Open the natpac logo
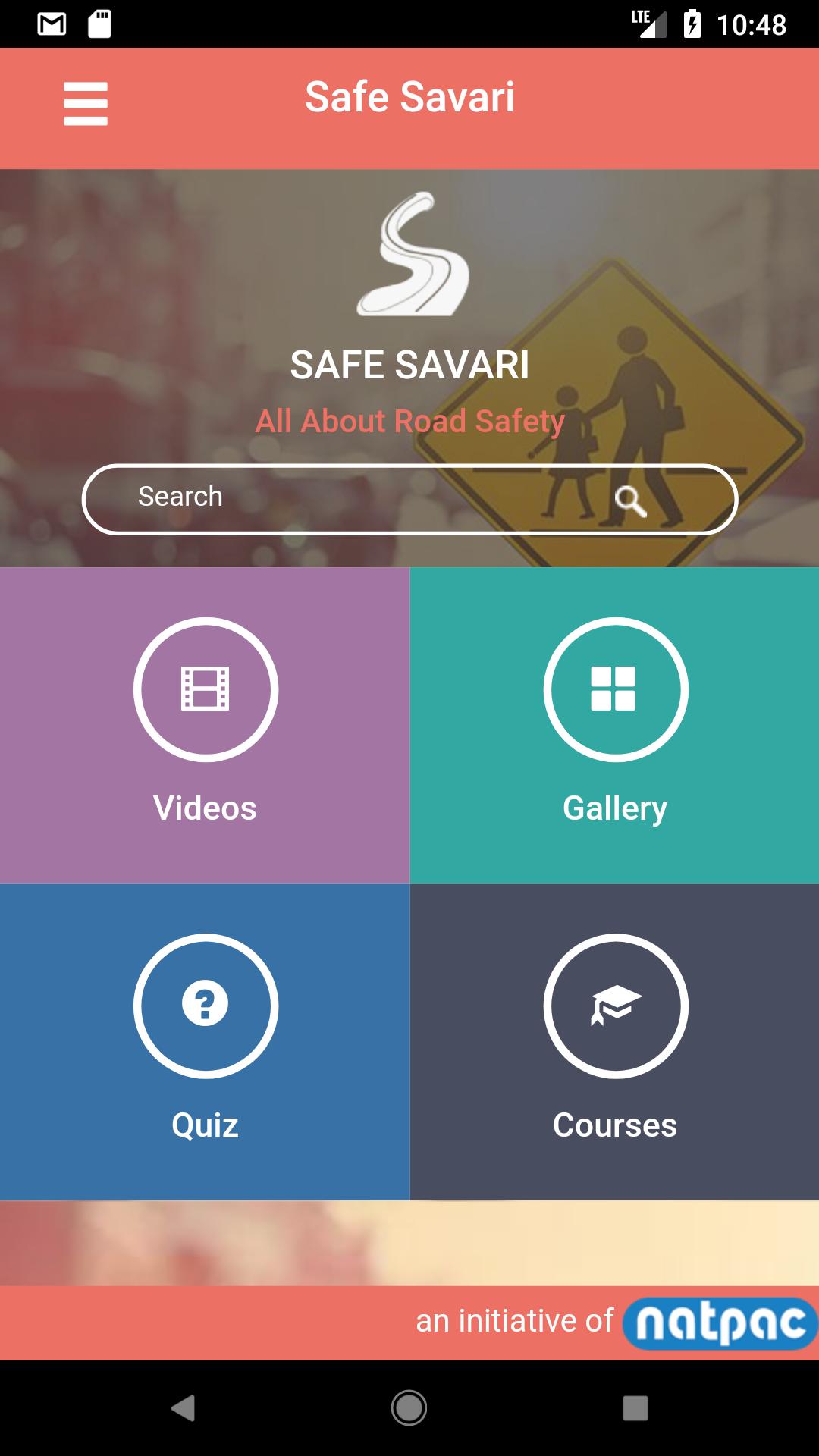This screenshot has height=1456, width=819. pyautogui.click(x=719, y=1319)
